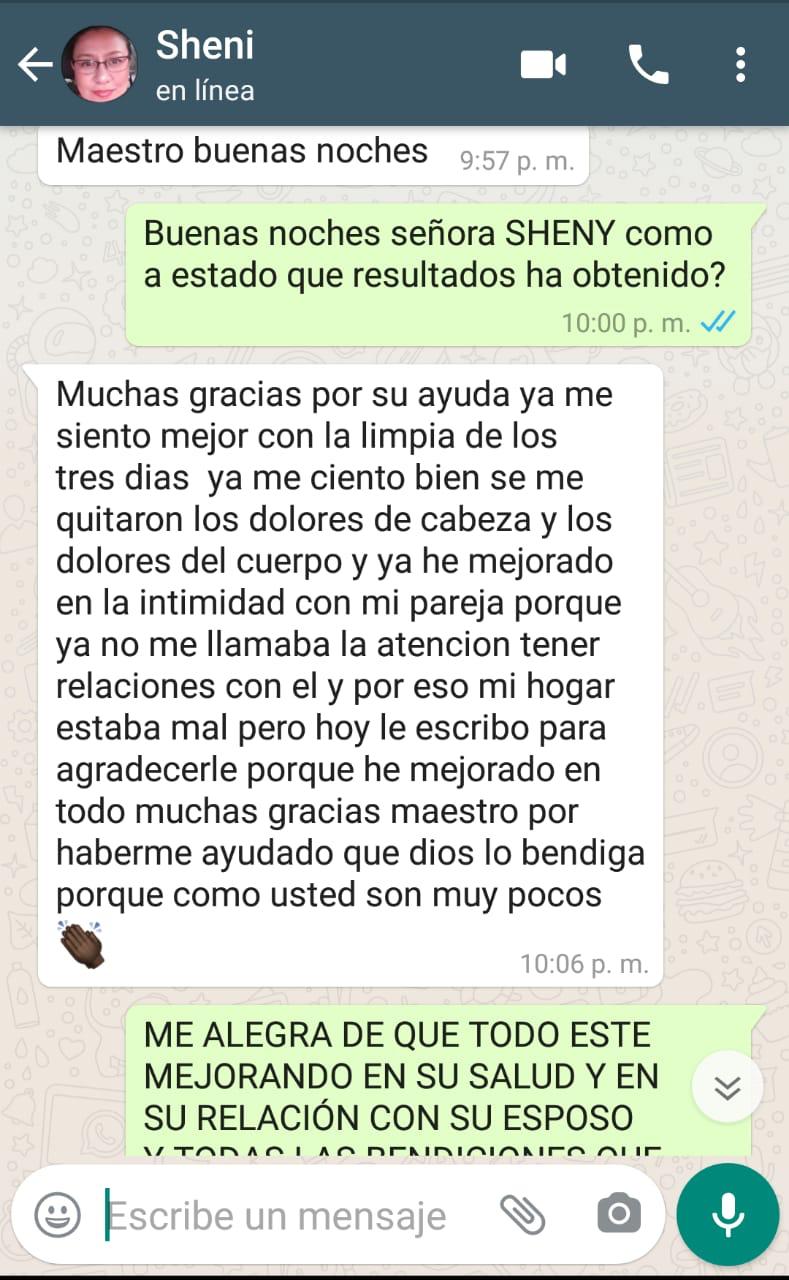Go back to the chats list

(34, 66)
